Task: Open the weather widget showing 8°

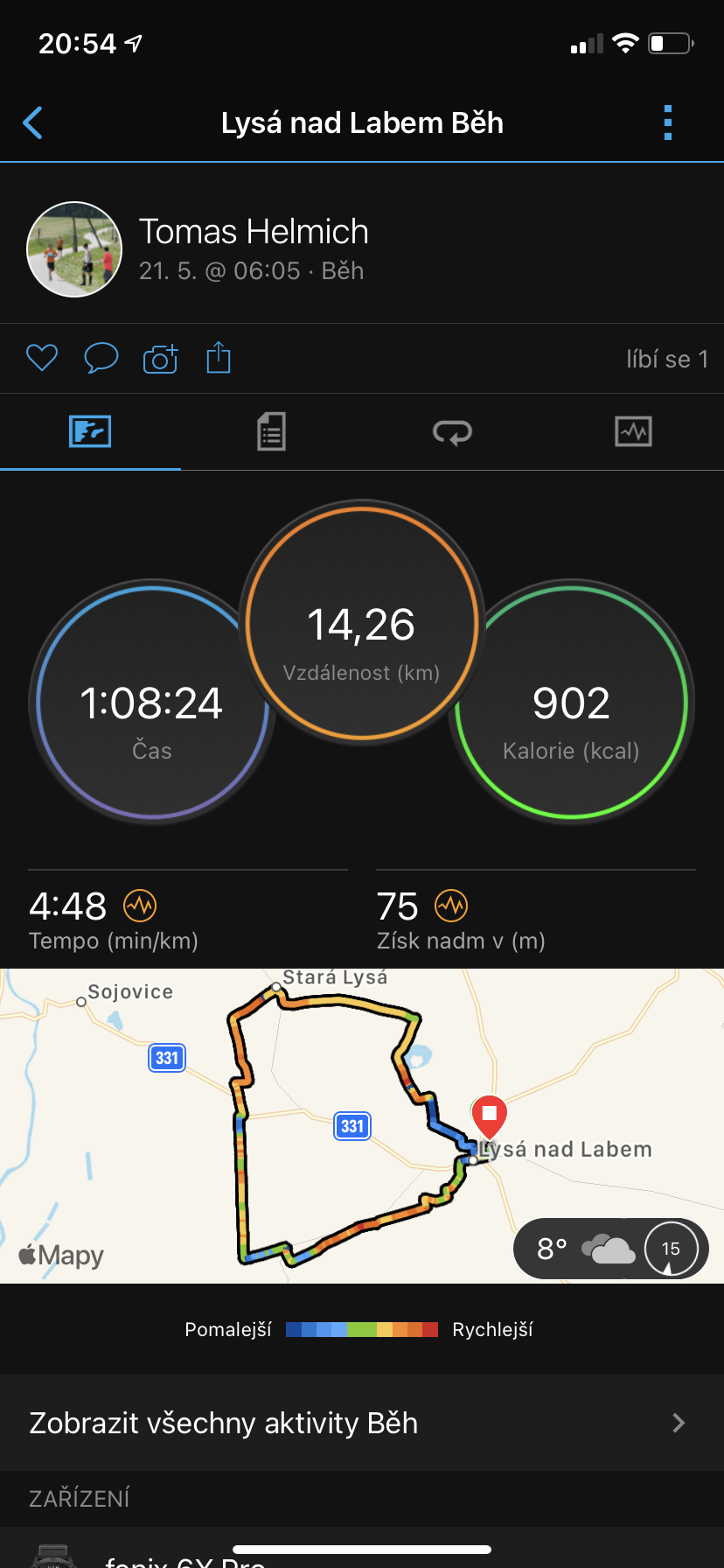Action: coord(610,1249)
